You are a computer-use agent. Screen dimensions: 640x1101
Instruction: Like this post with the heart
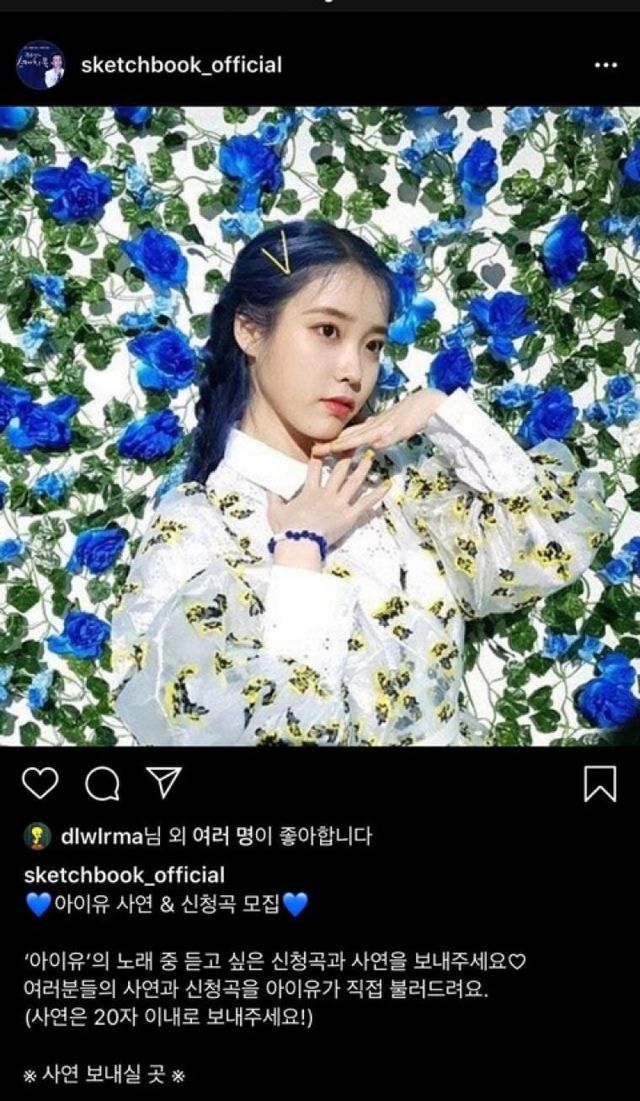(39, 785)
